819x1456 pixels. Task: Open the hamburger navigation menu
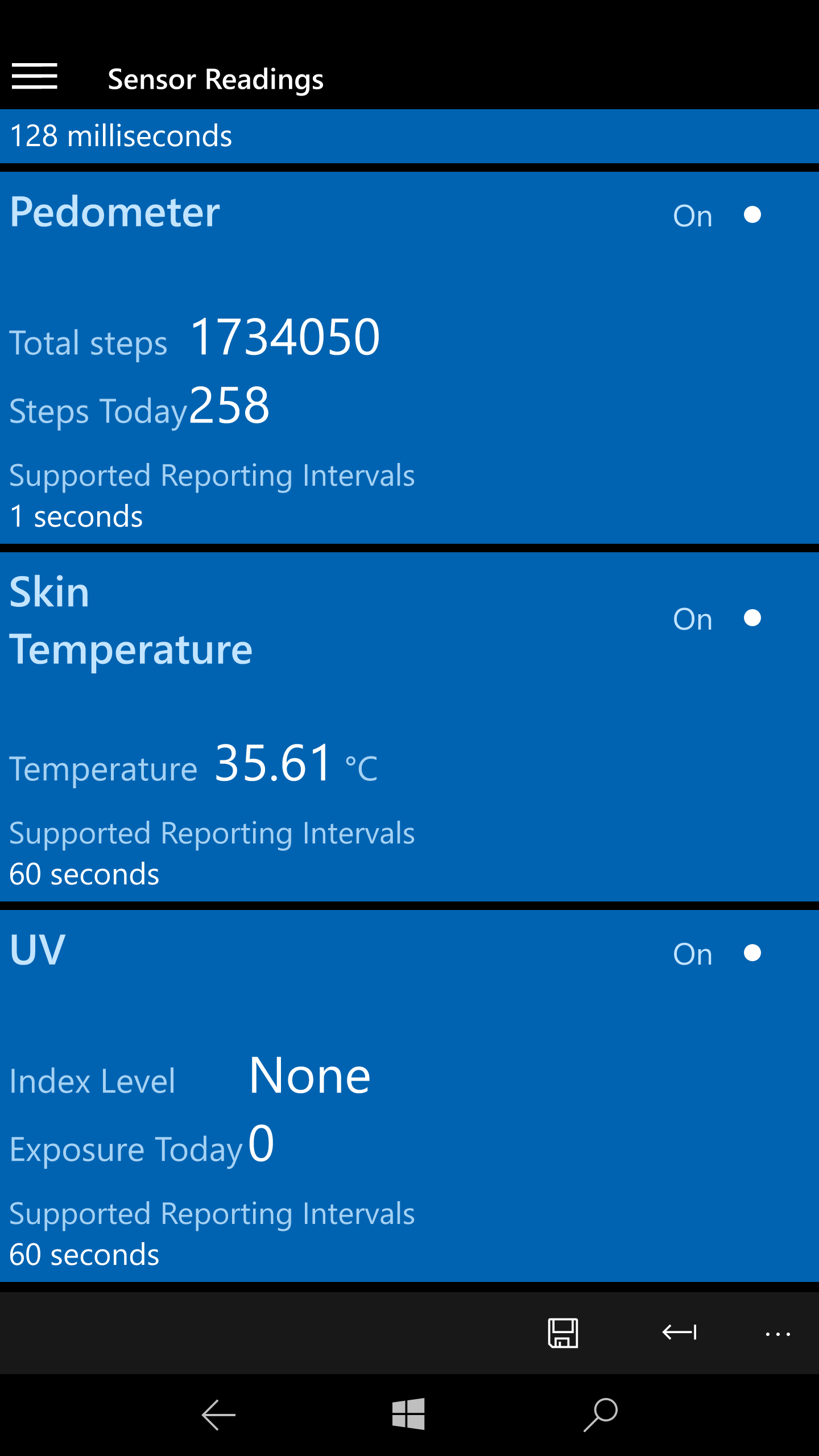pos(35,76)
